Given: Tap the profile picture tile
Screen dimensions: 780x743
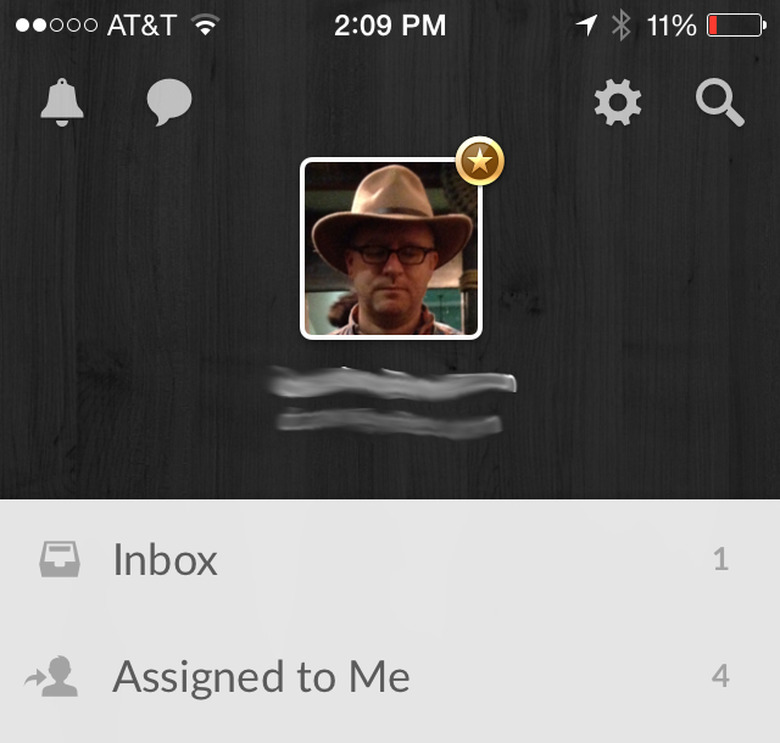Looking at the screenshot, I should 391,249.
